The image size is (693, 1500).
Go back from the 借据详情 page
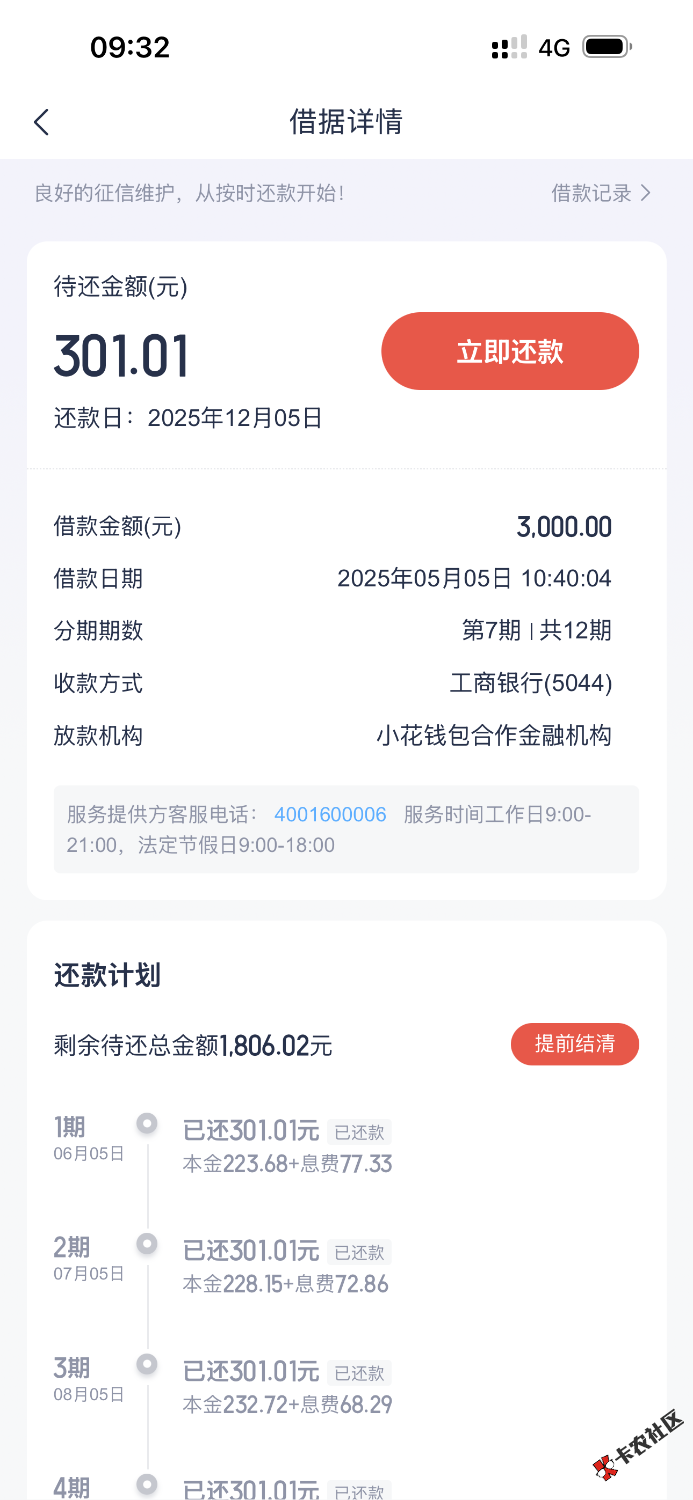41,122
